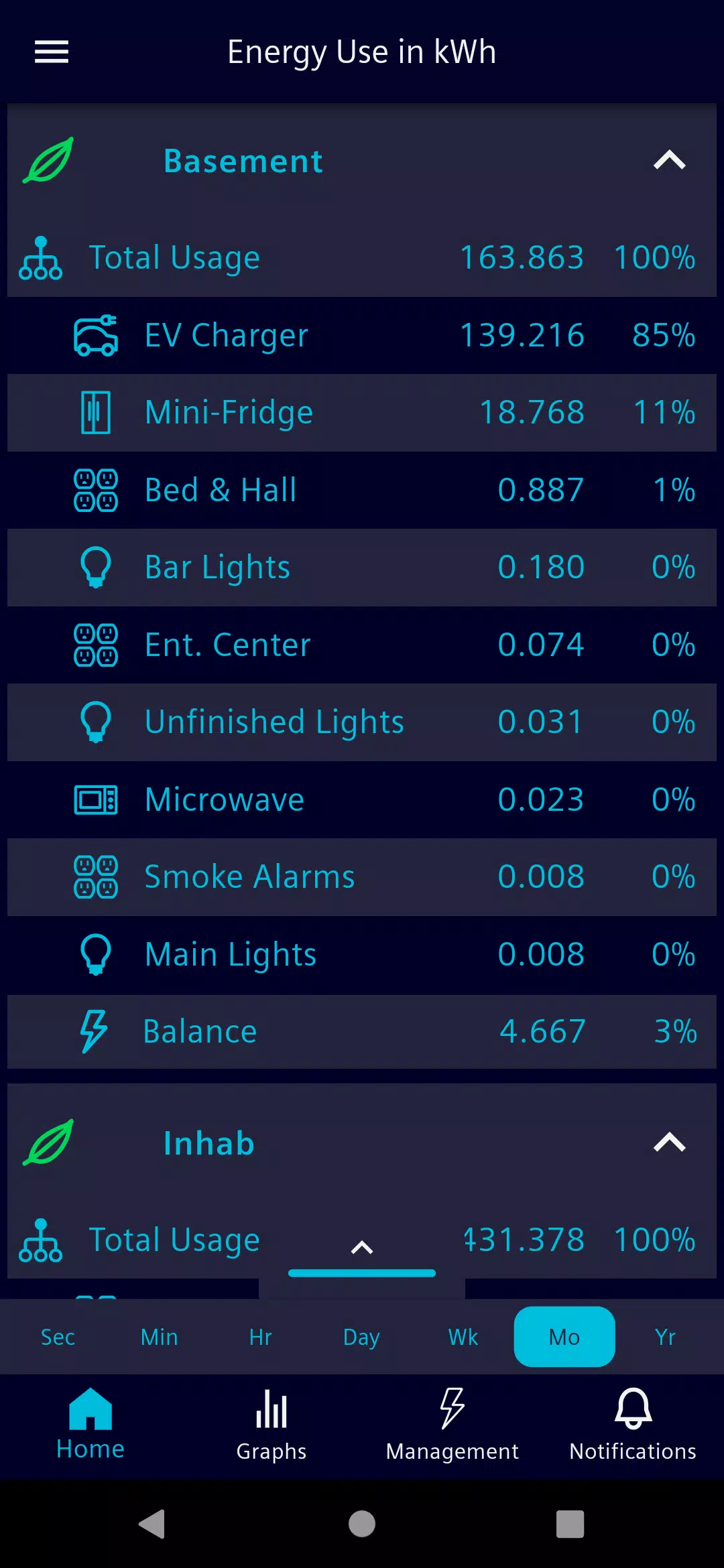
Task: Collapse the Inhab section
Action: point(669,1142)
